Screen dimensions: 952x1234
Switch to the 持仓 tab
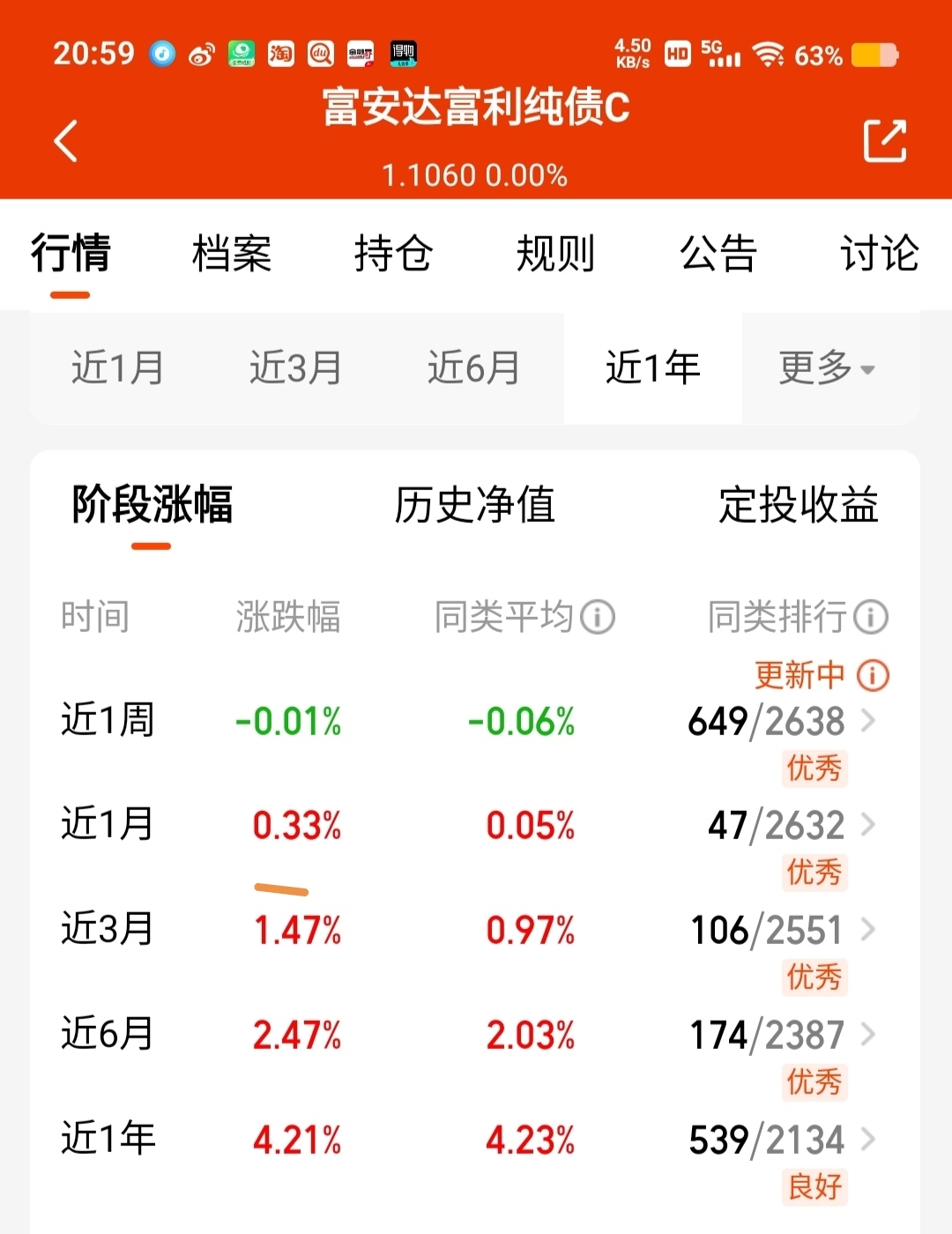[394, 254]
